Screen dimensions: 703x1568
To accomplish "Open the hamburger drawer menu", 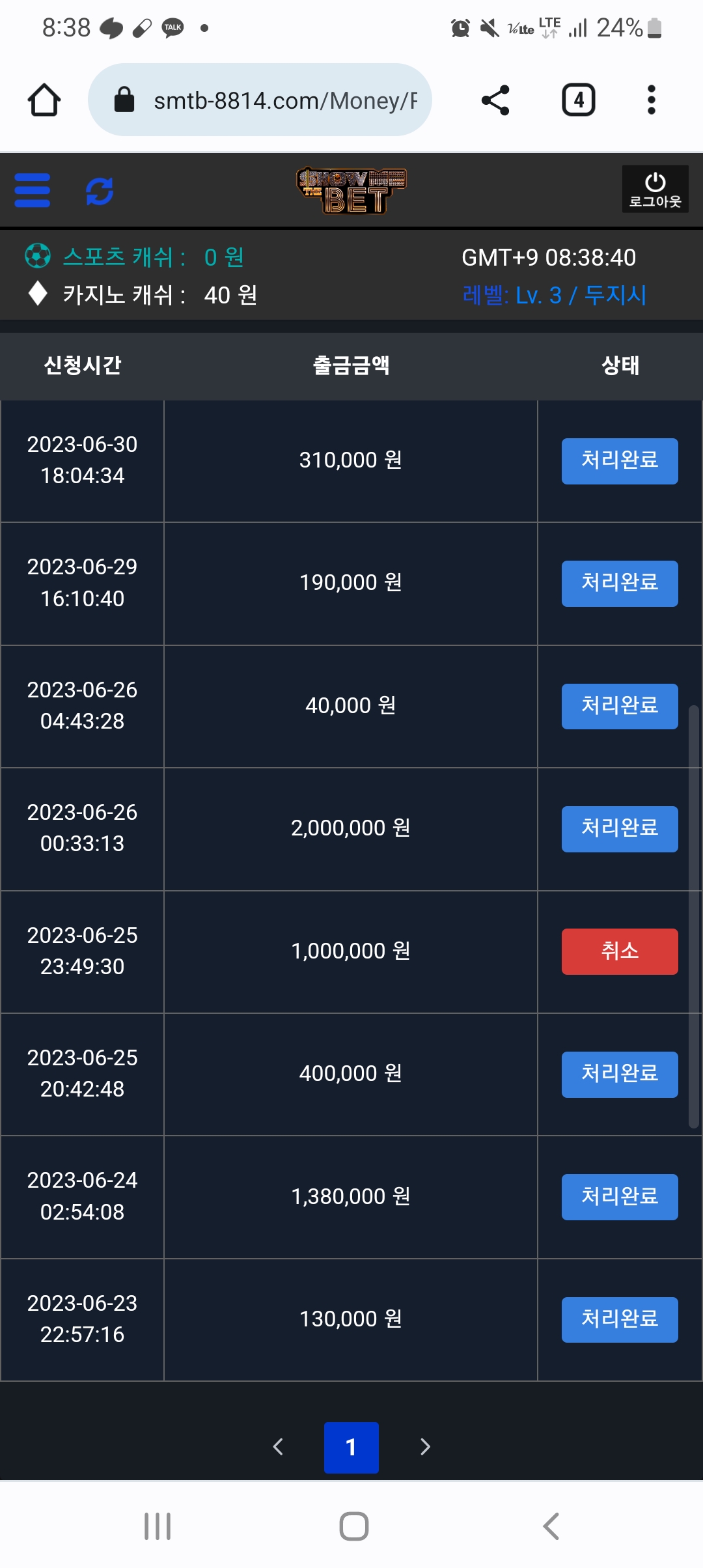I will pos(33,190).
